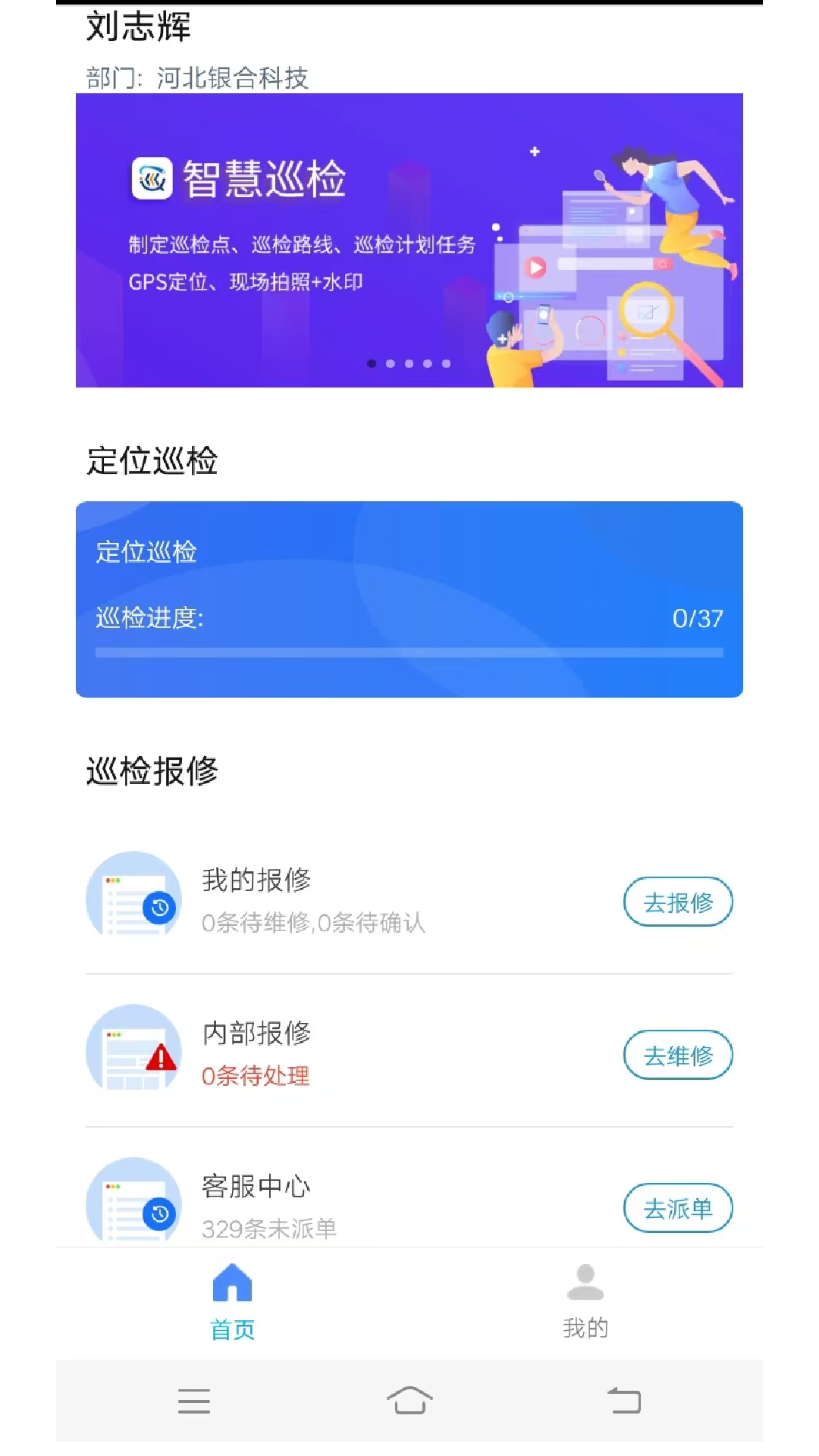Screen dimensions: 819x1456
Task: Expand the 定位巡检 card
Action: coord(409,598)
